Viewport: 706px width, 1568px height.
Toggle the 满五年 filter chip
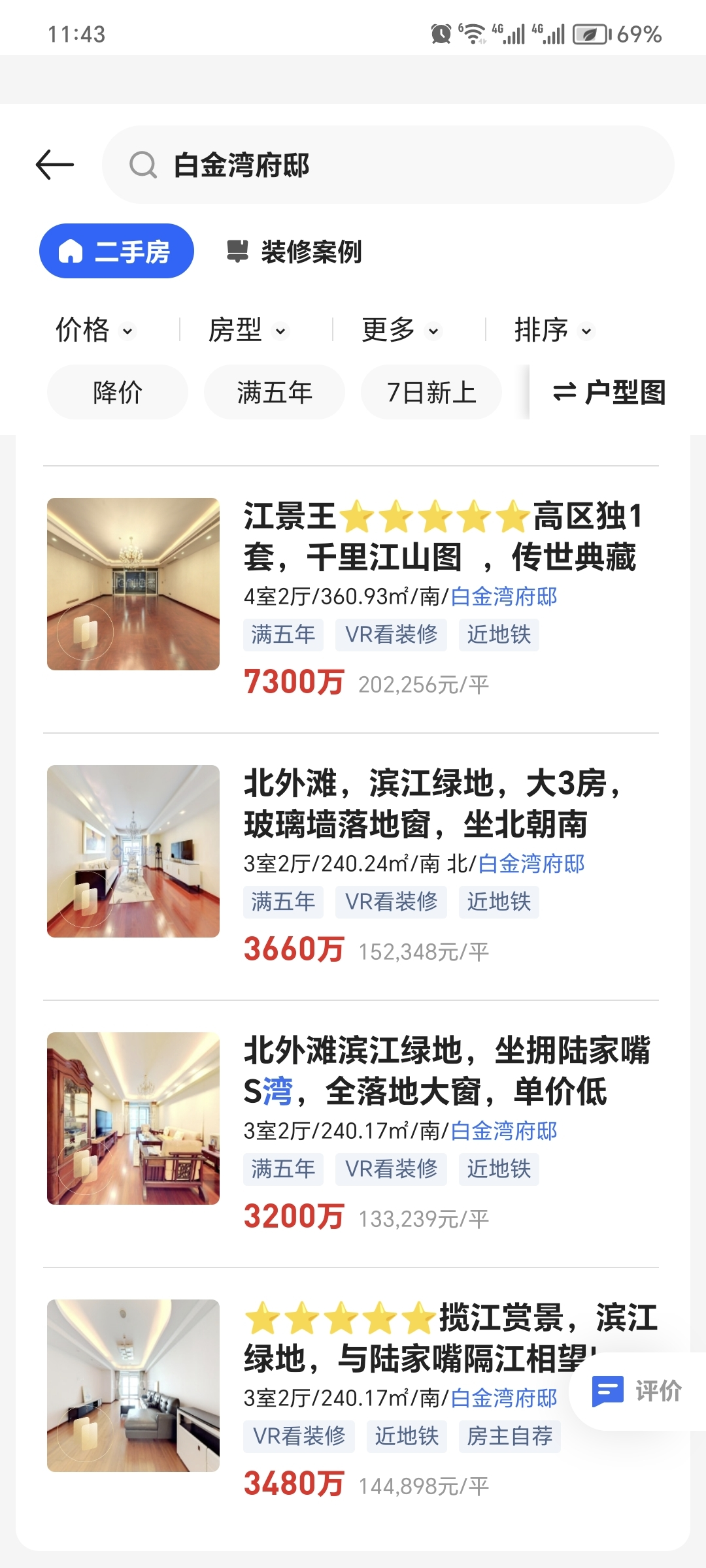click(x=274, y=391)
